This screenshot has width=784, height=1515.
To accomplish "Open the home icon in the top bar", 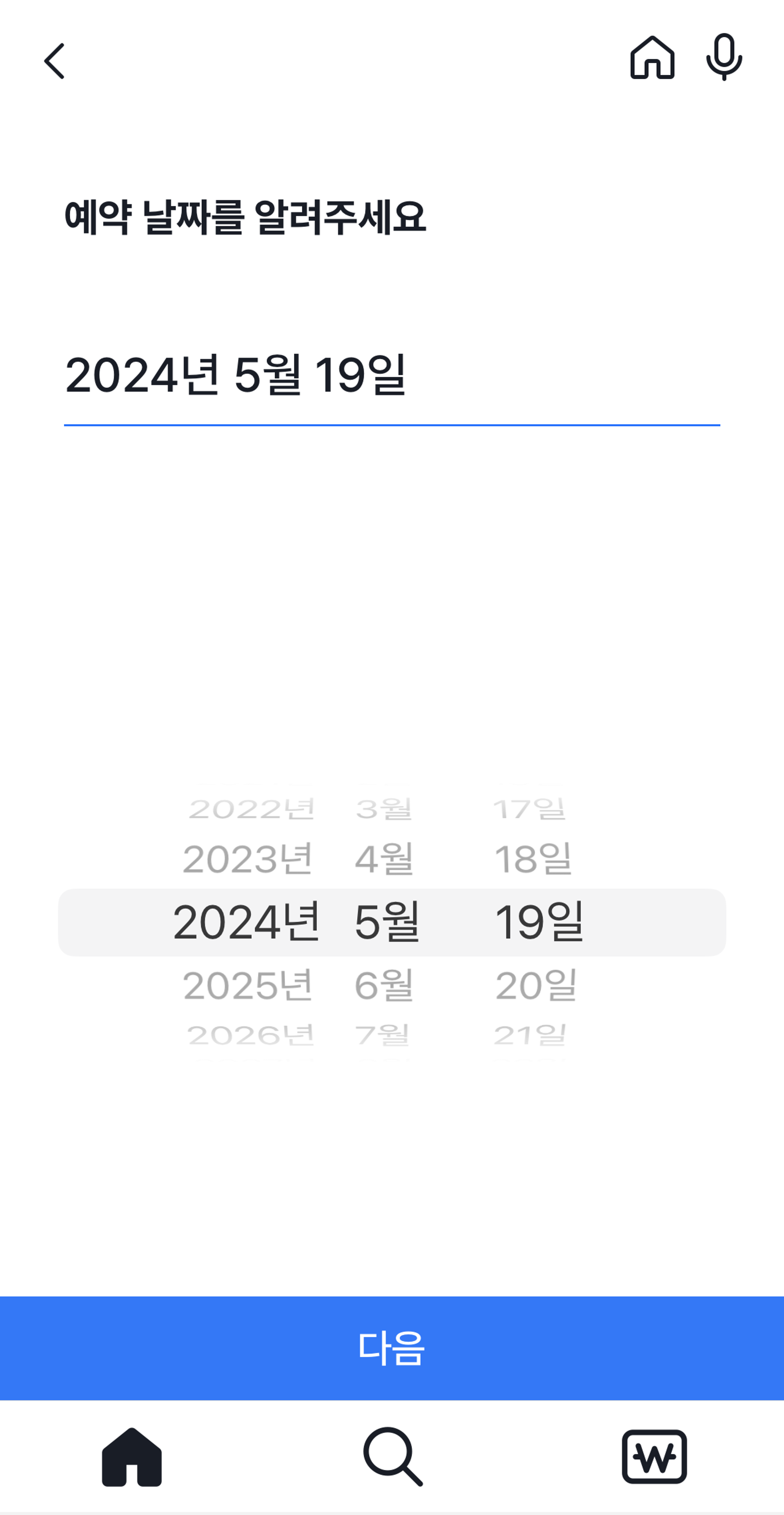I will coord(652,58).
